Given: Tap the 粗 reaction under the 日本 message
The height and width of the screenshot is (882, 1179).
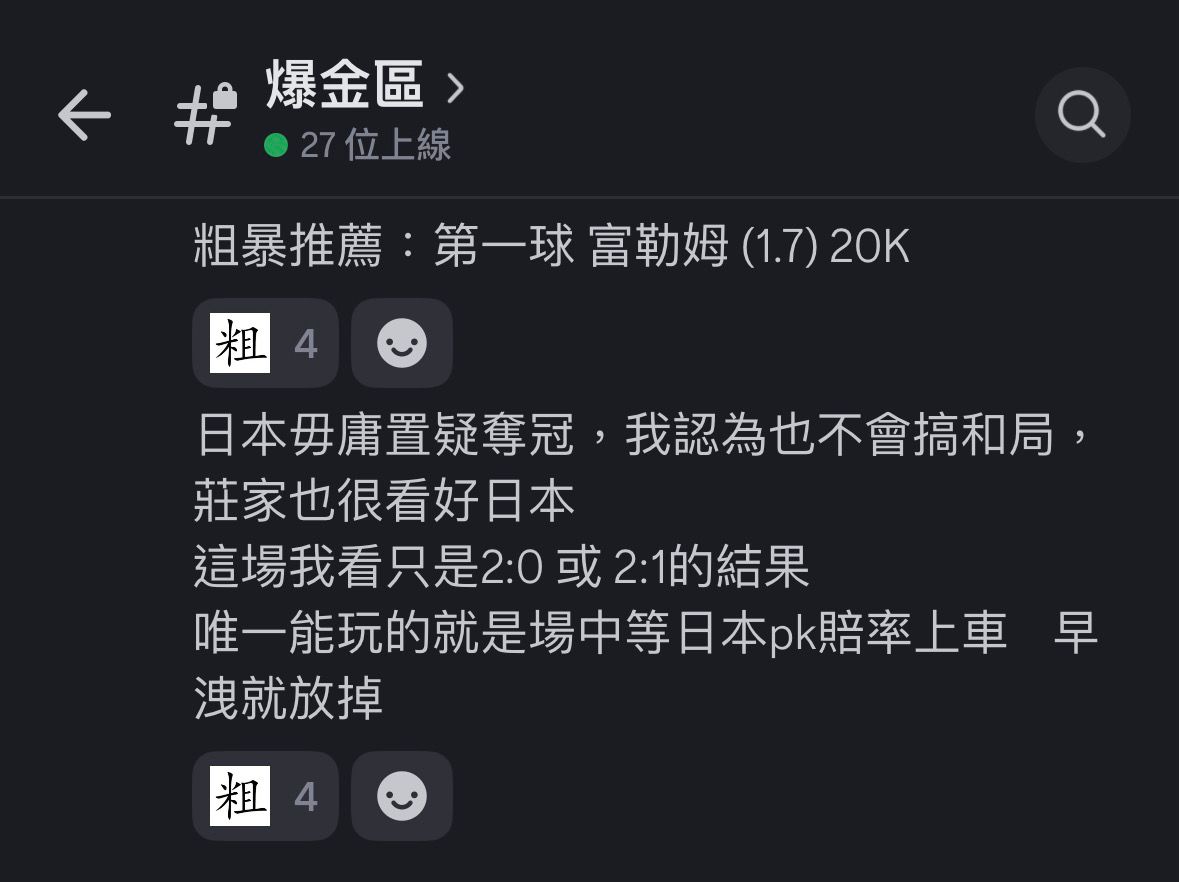Looking at the screenshot, I should pos(265,796).
